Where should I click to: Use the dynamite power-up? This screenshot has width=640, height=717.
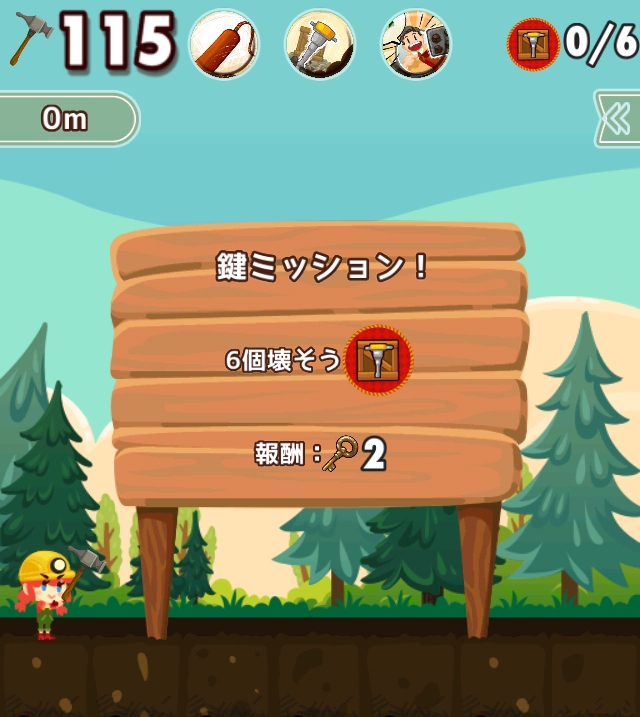click(224, 43)
